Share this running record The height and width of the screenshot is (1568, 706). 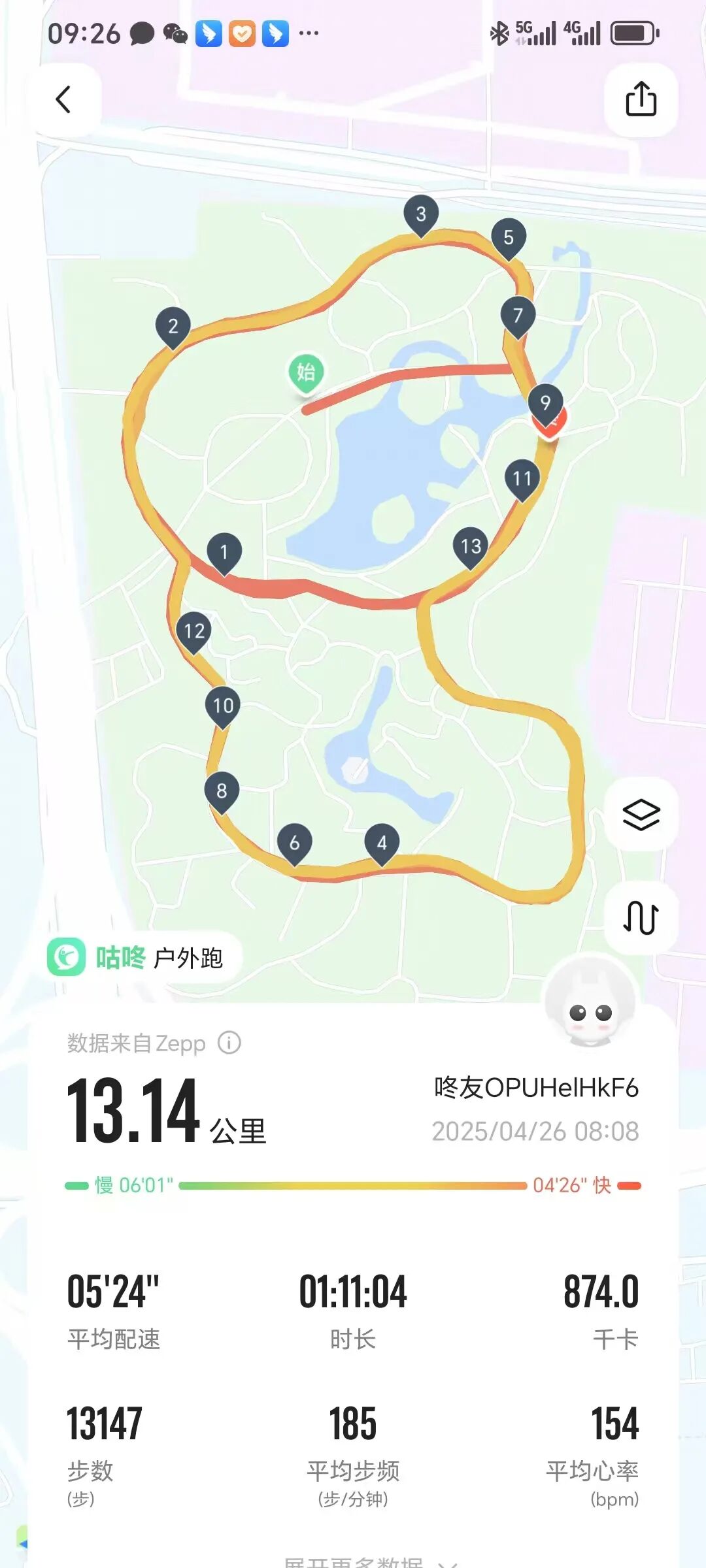click(641, 100)
